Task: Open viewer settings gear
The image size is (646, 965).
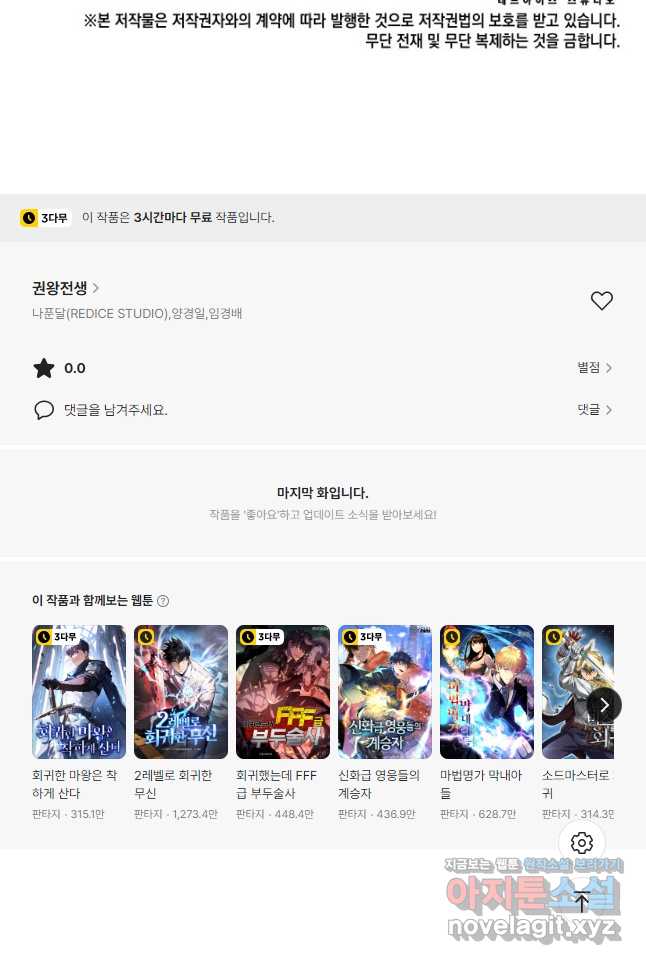Action: coord(581,843)
